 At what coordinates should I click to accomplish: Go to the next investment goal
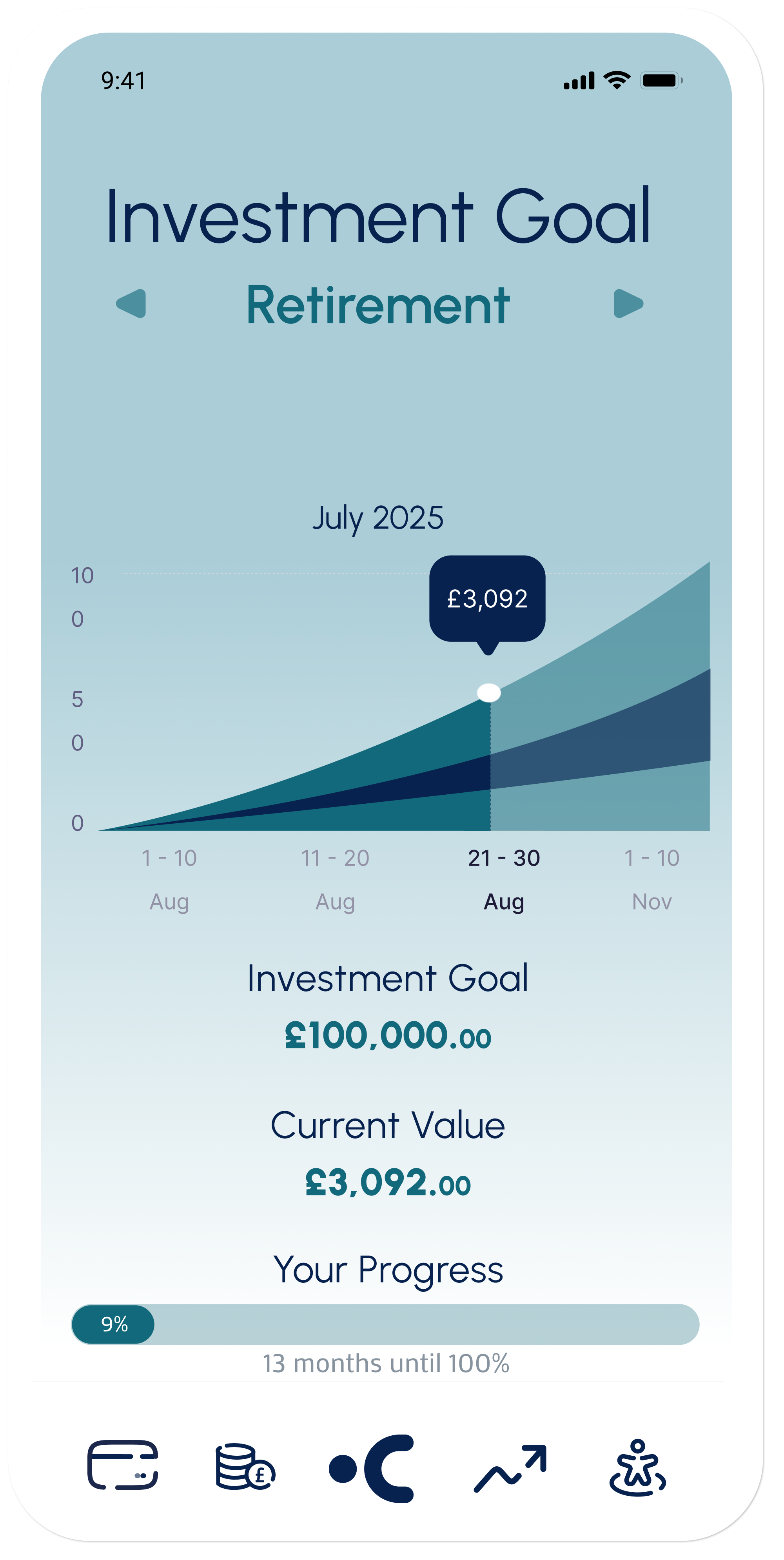[628, 303]
